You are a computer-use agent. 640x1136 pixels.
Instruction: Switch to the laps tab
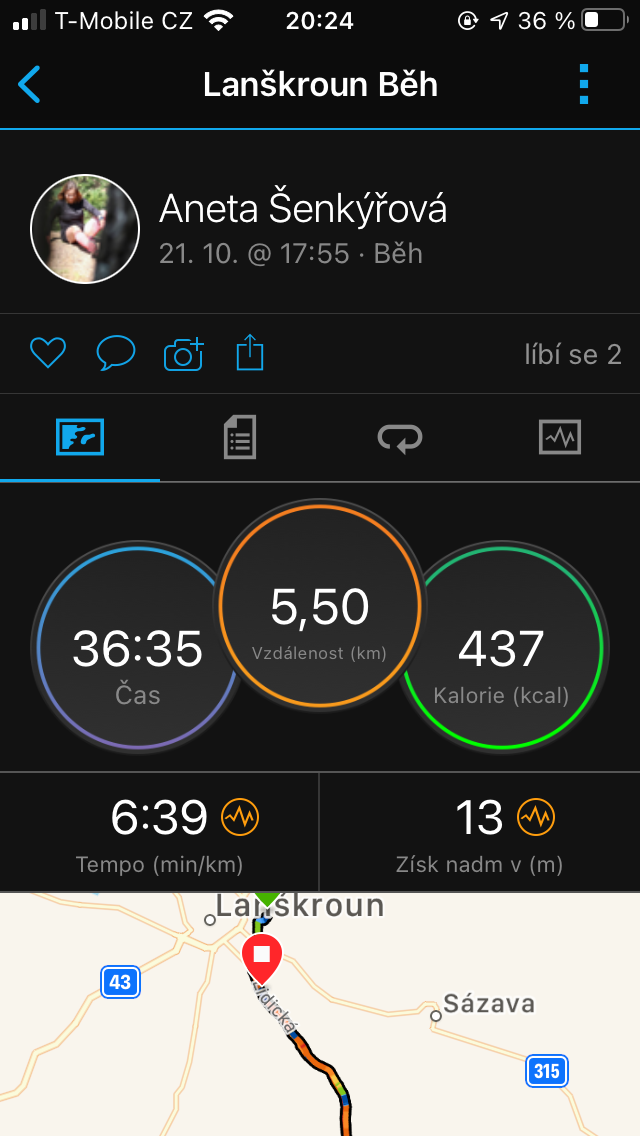coord(400,438)
